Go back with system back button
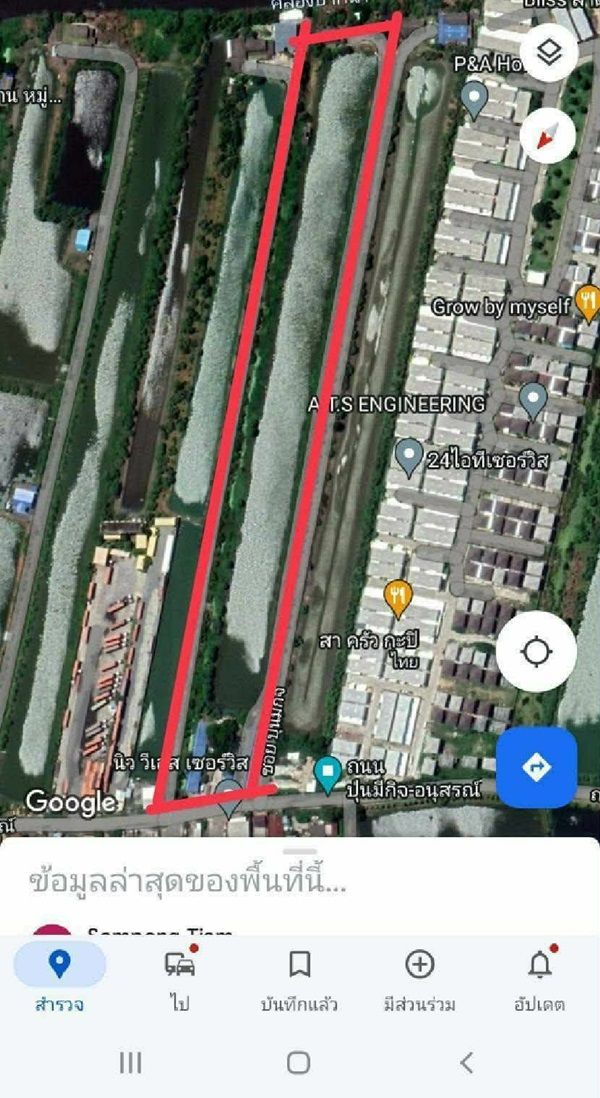600x1098 pixels. pos(466,1062)
